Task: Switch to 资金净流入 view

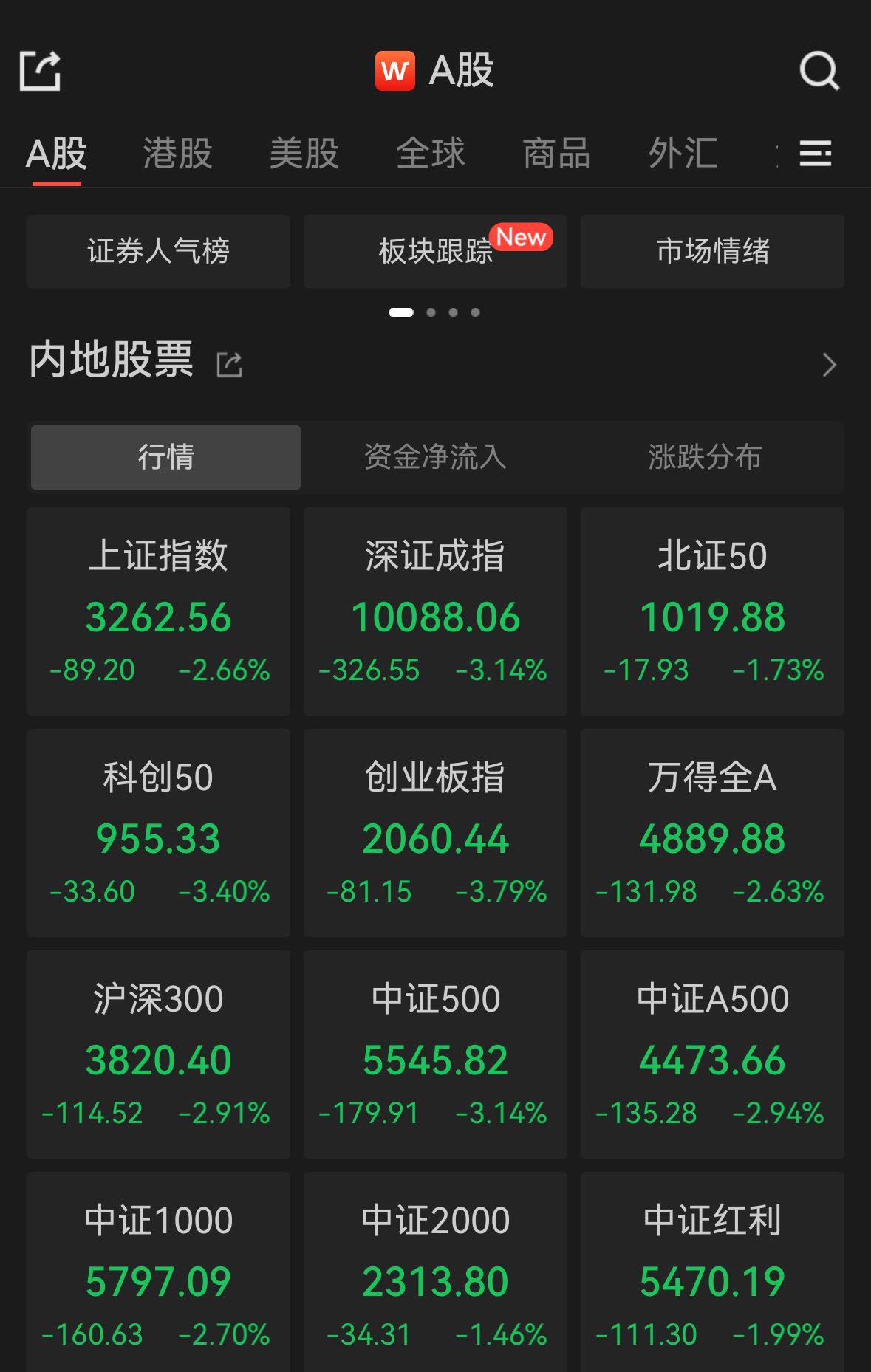Action: click(x=435, y=457)
